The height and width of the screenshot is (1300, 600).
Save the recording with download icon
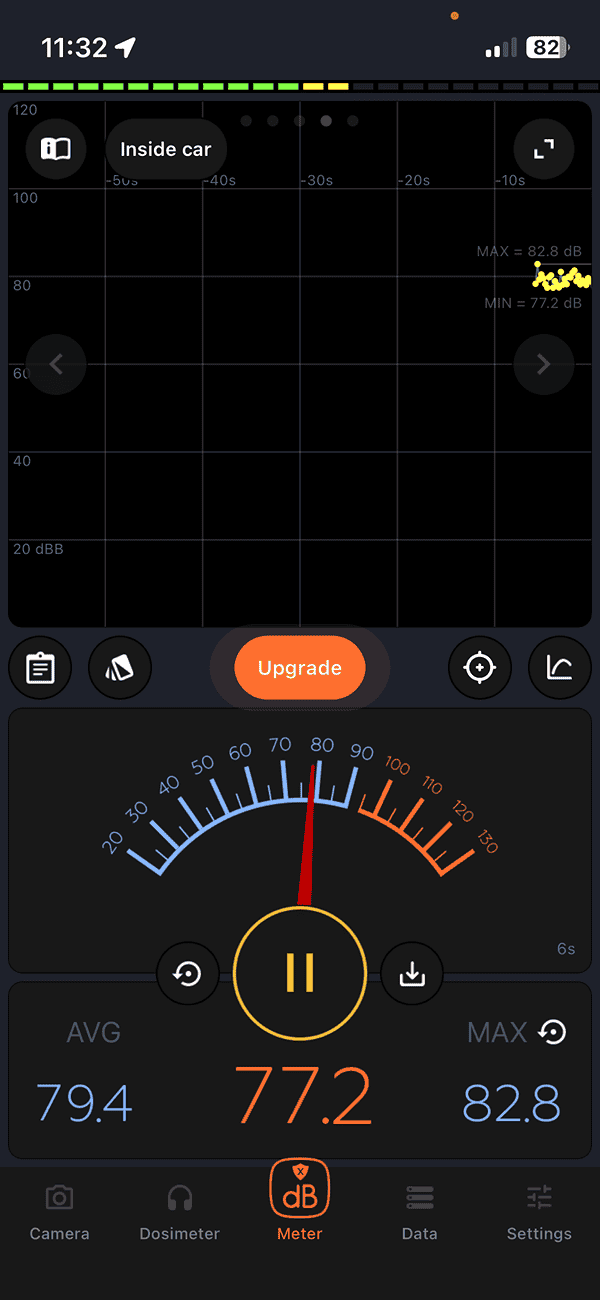coord(412,972)
